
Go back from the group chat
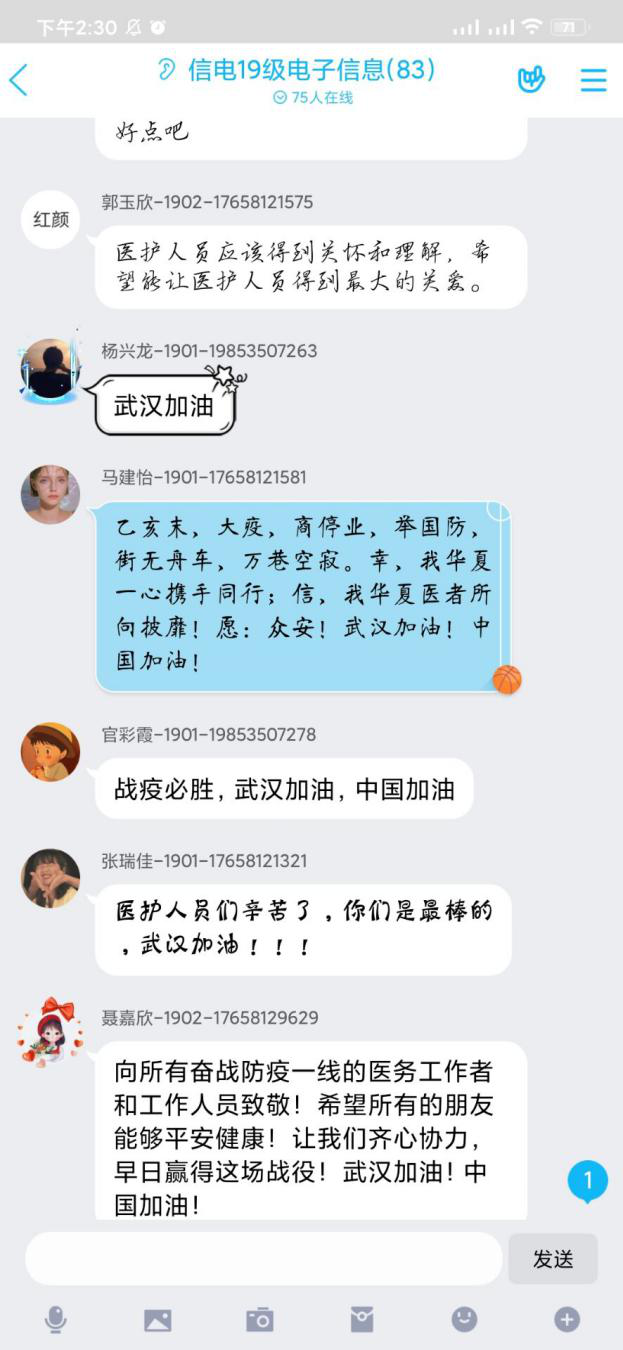19,80
